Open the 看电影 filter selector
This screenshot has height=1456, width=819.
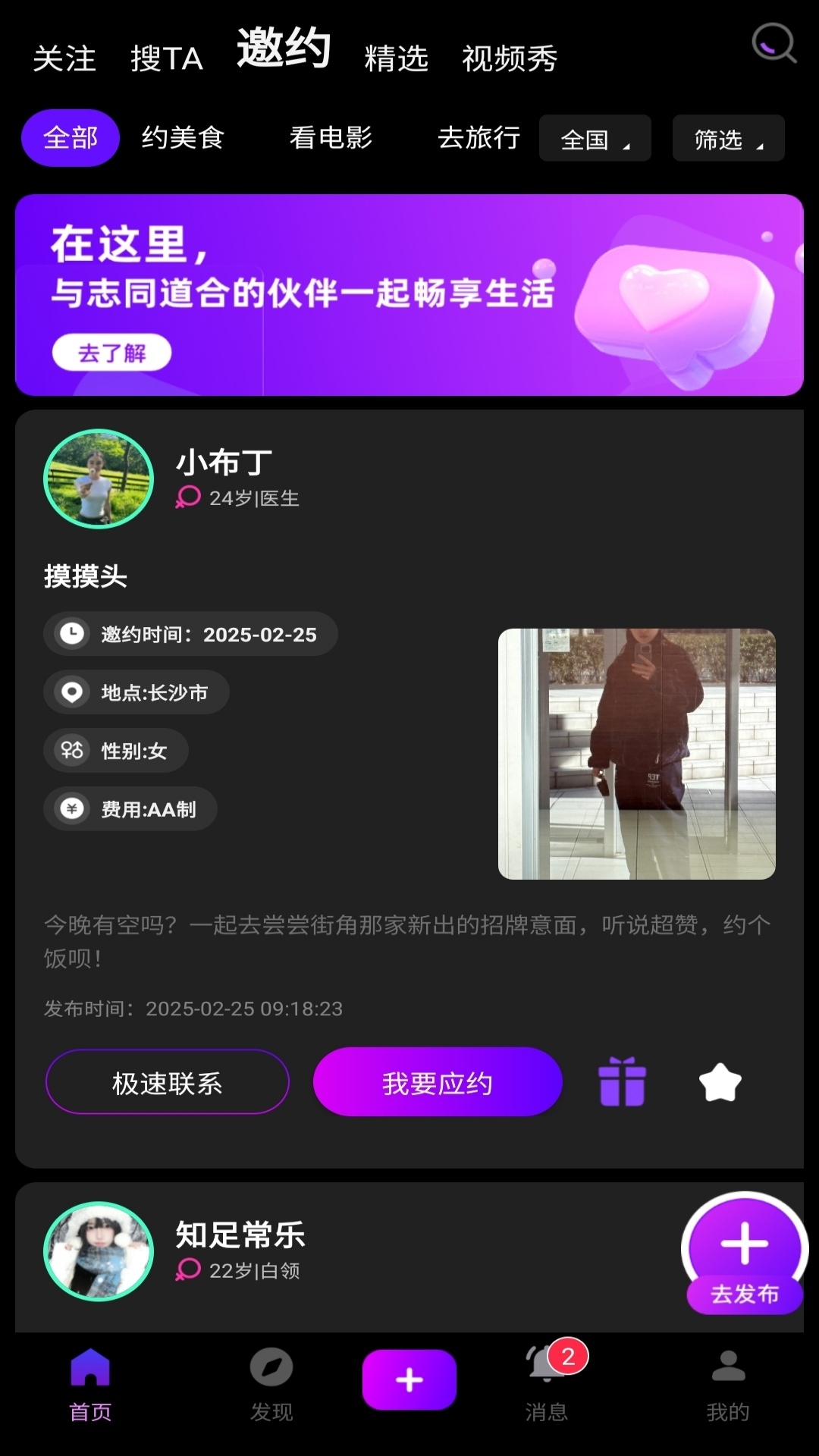tap(331, 138)
